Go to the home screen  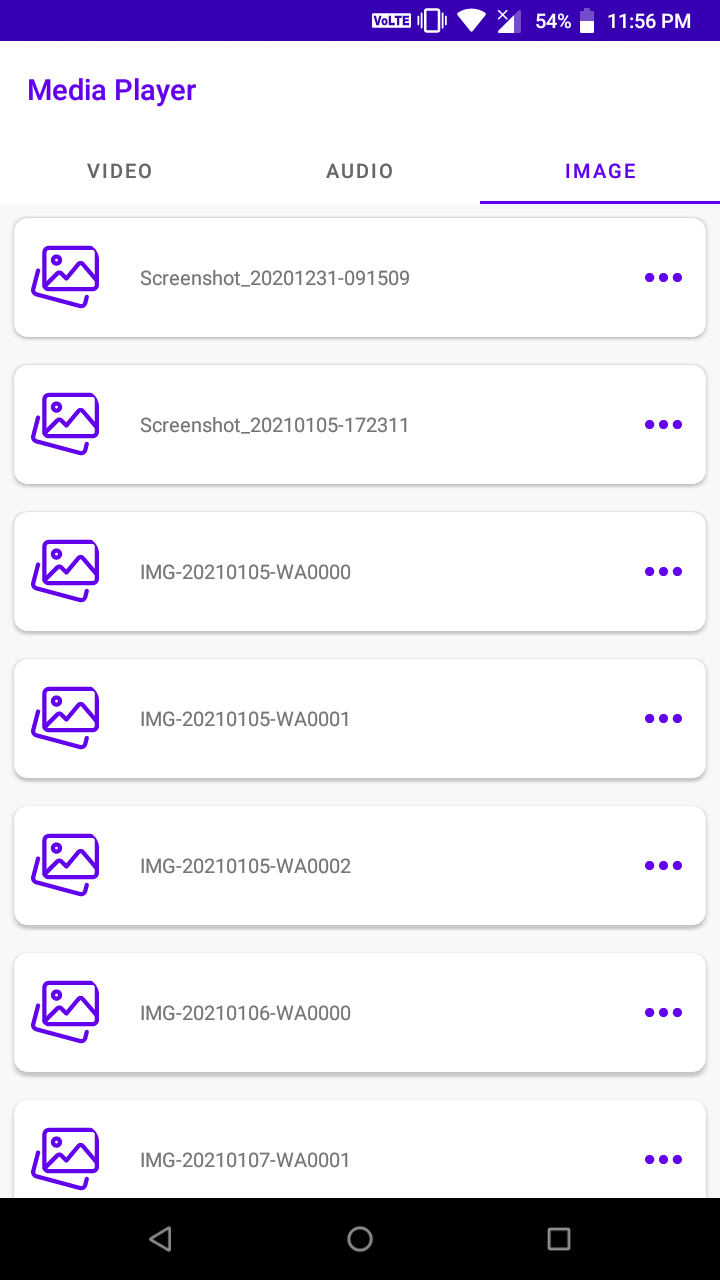[x=360, y=1239]
